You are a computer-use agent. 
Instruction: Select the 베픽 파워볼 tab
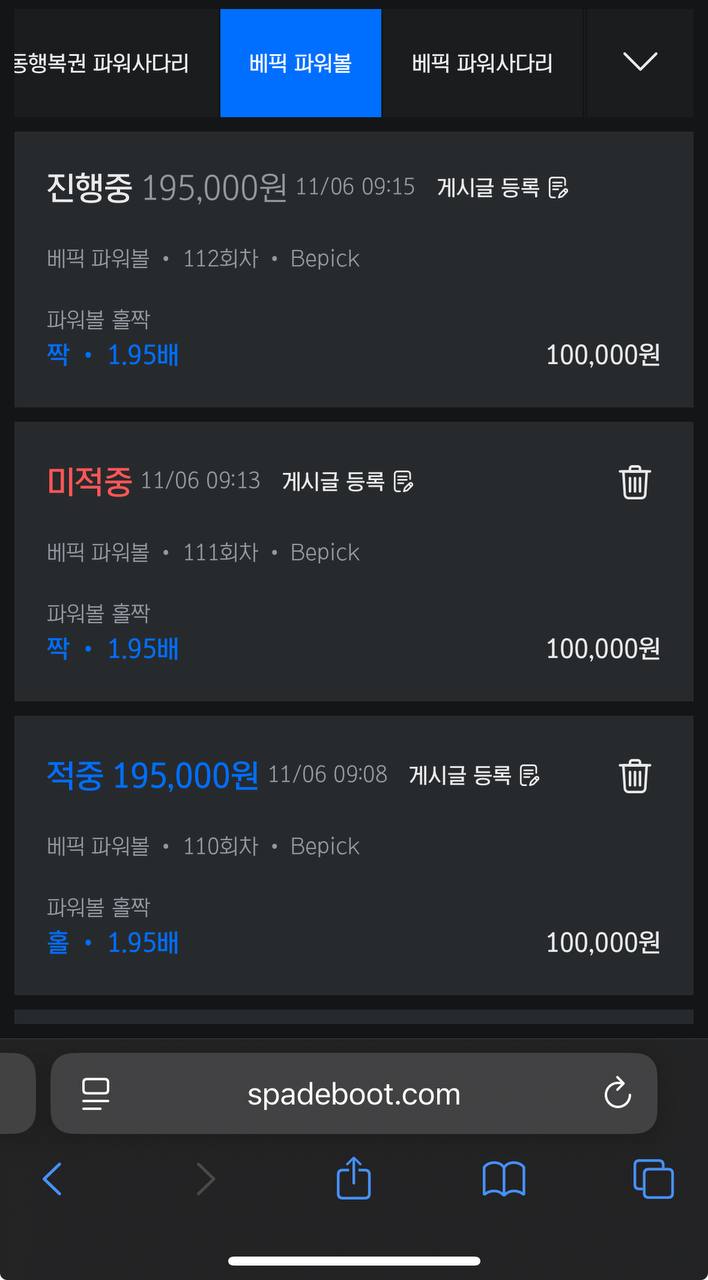tap(300, 63)
